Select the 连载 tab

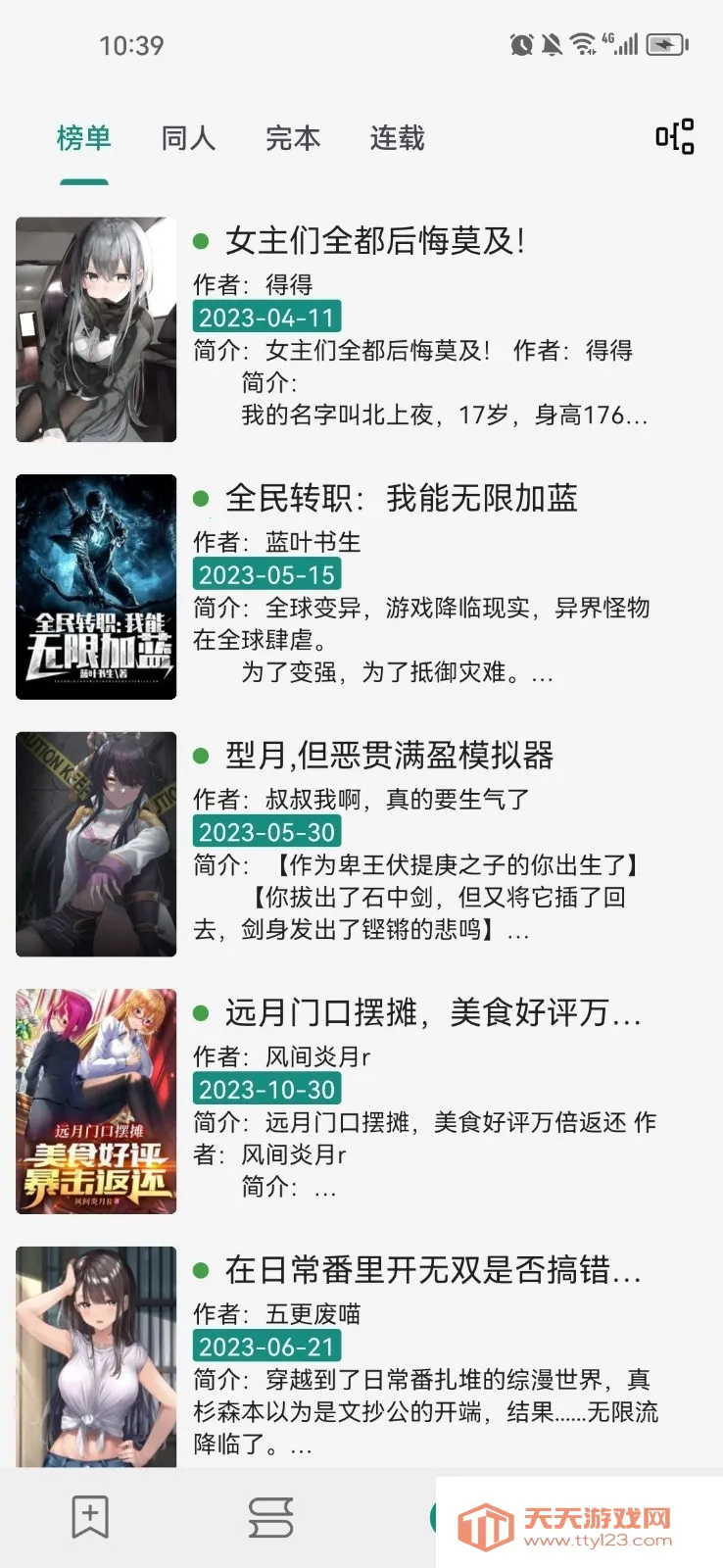pyautogui.click(x=397, y=139)
